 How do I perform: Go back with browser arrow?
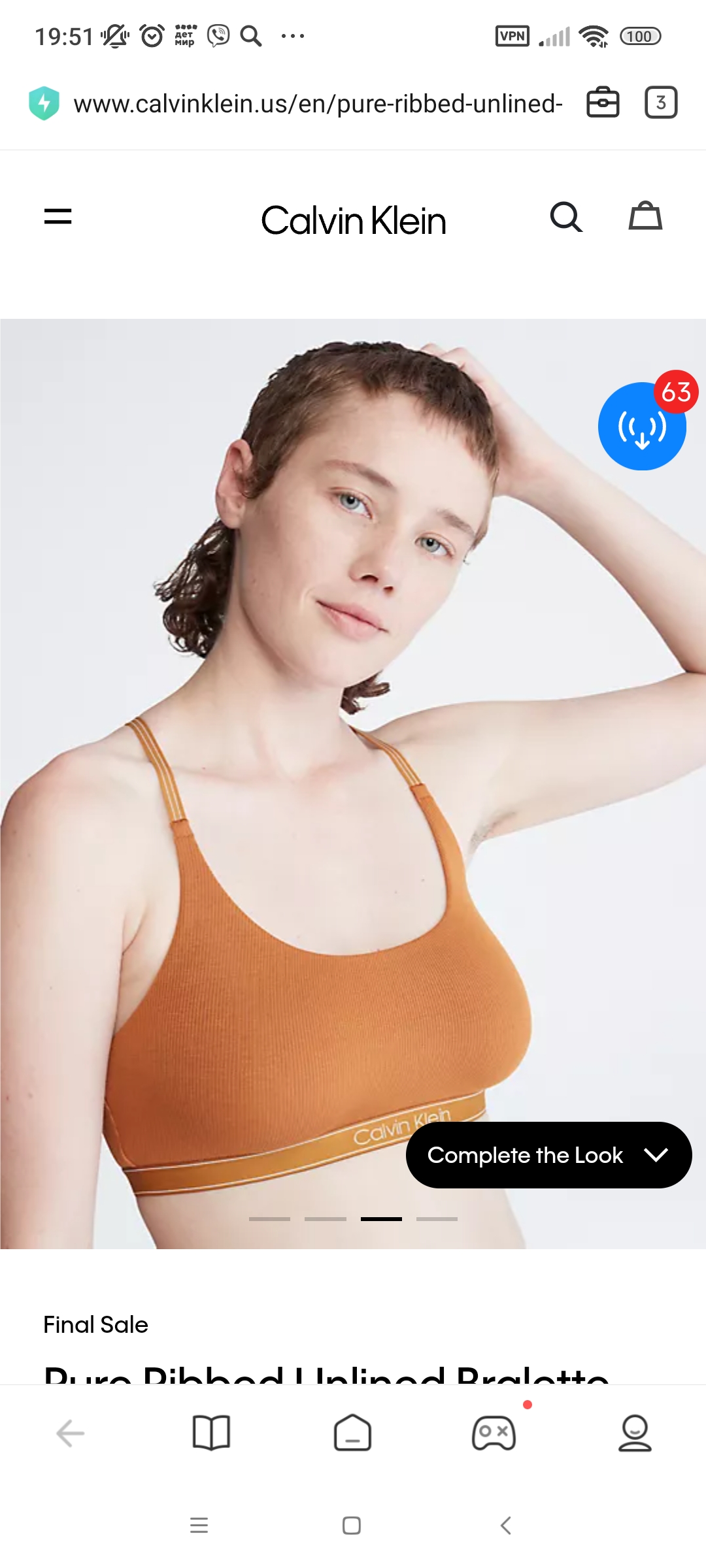(71, 1433)
